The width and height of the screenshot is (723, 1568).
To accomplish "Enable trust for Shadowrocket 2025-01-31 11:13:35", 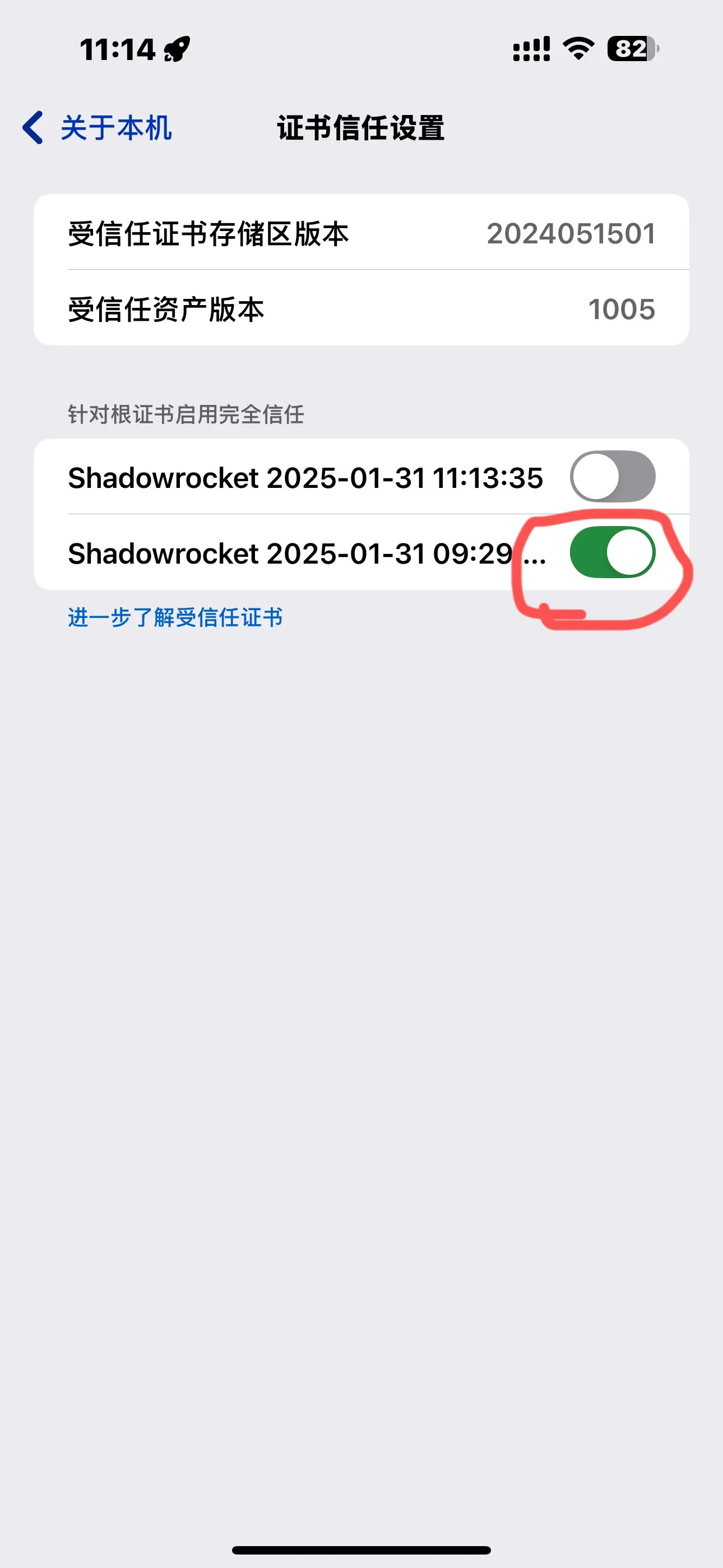I will tap(612, 477).
